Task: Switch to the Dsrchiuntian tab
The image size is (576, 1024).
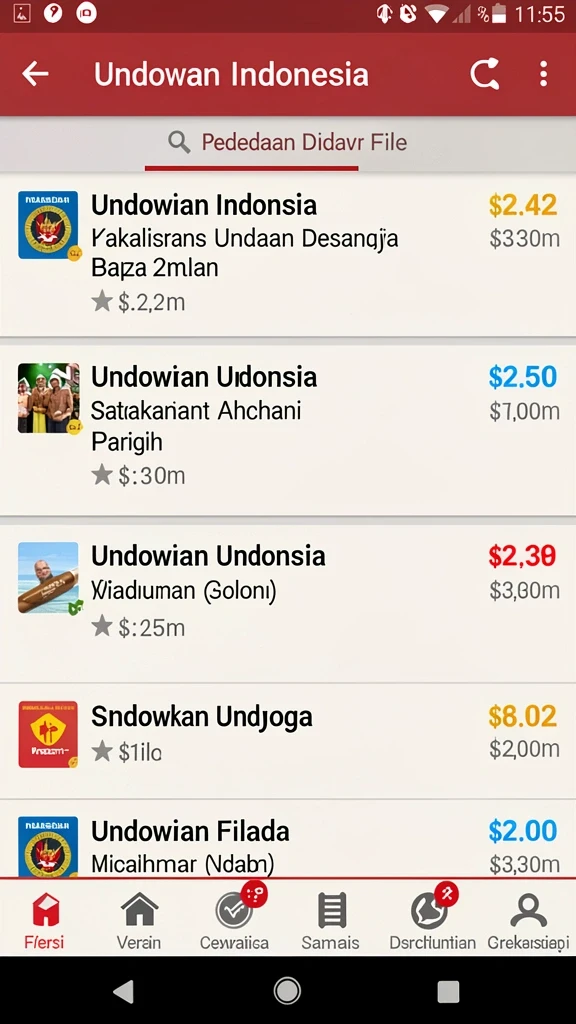Action: coord(432,920)
